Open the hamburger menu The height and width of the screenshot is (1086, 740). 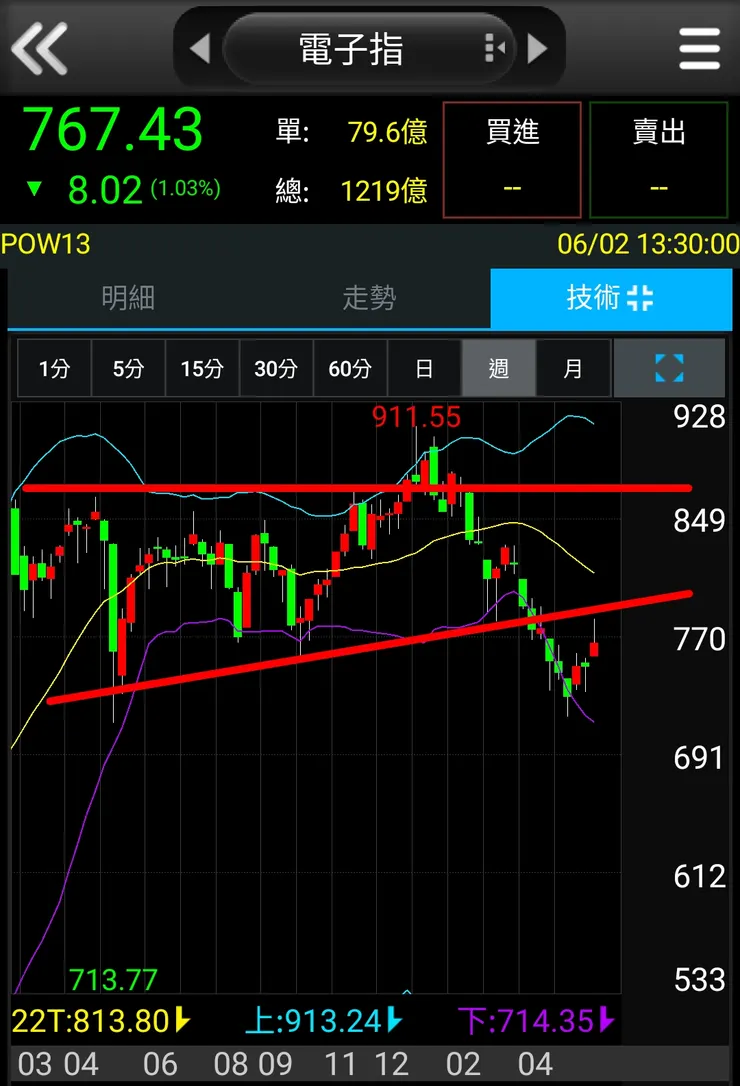coord(699,48)
